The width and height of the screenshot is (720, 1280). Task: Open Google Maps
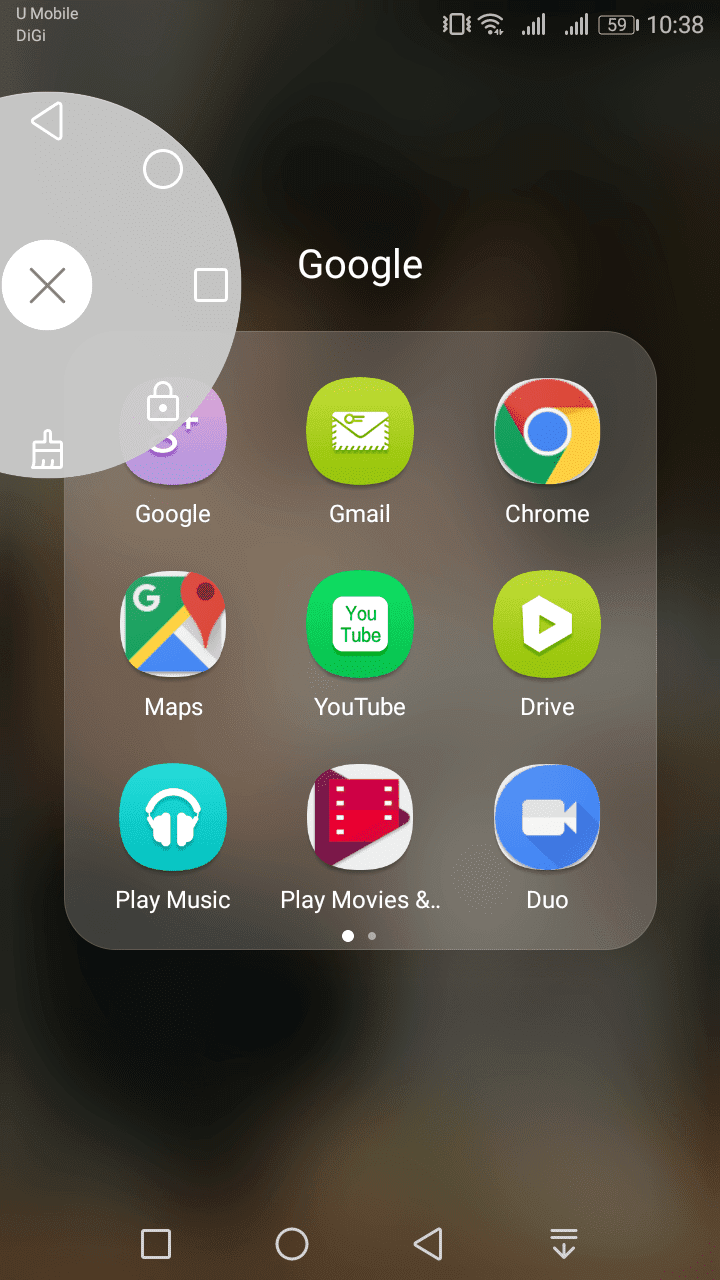point(173,624)
